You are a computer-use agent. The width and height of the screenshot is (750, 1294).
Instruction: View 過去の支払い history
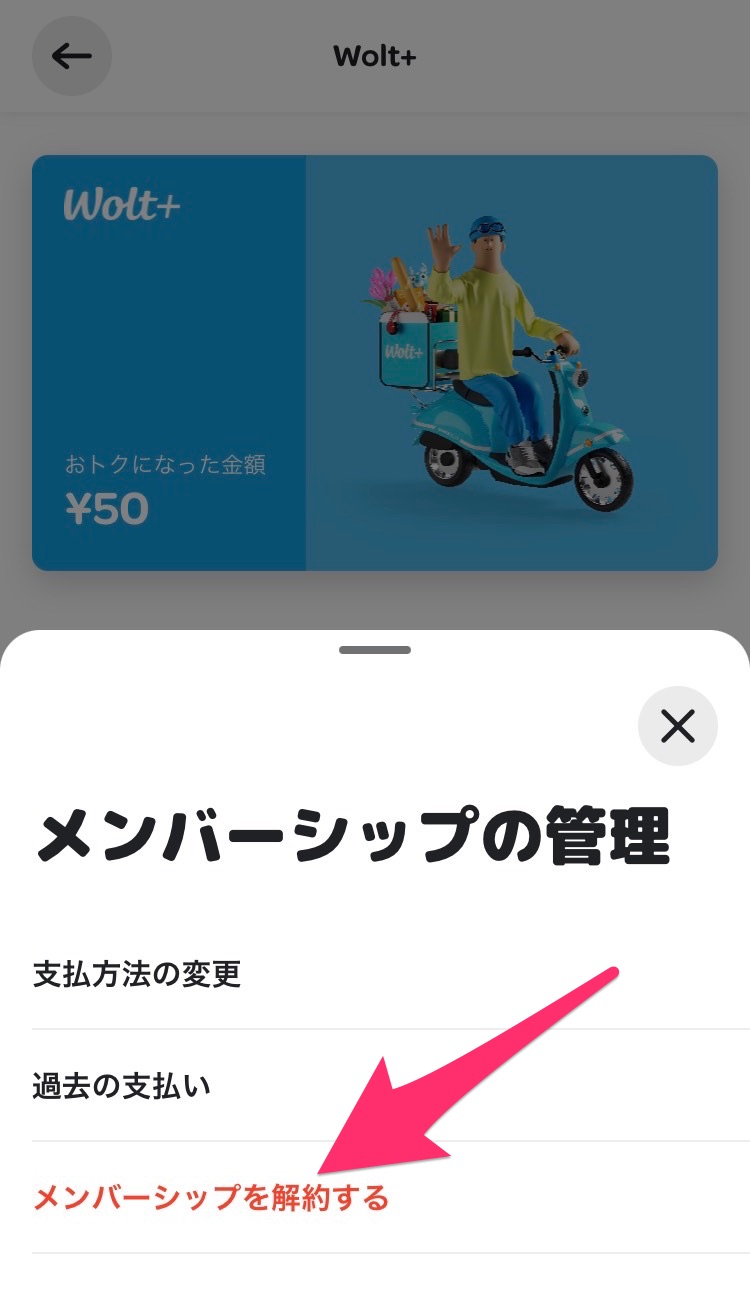pyautogui.click(x=122, y=1086)
